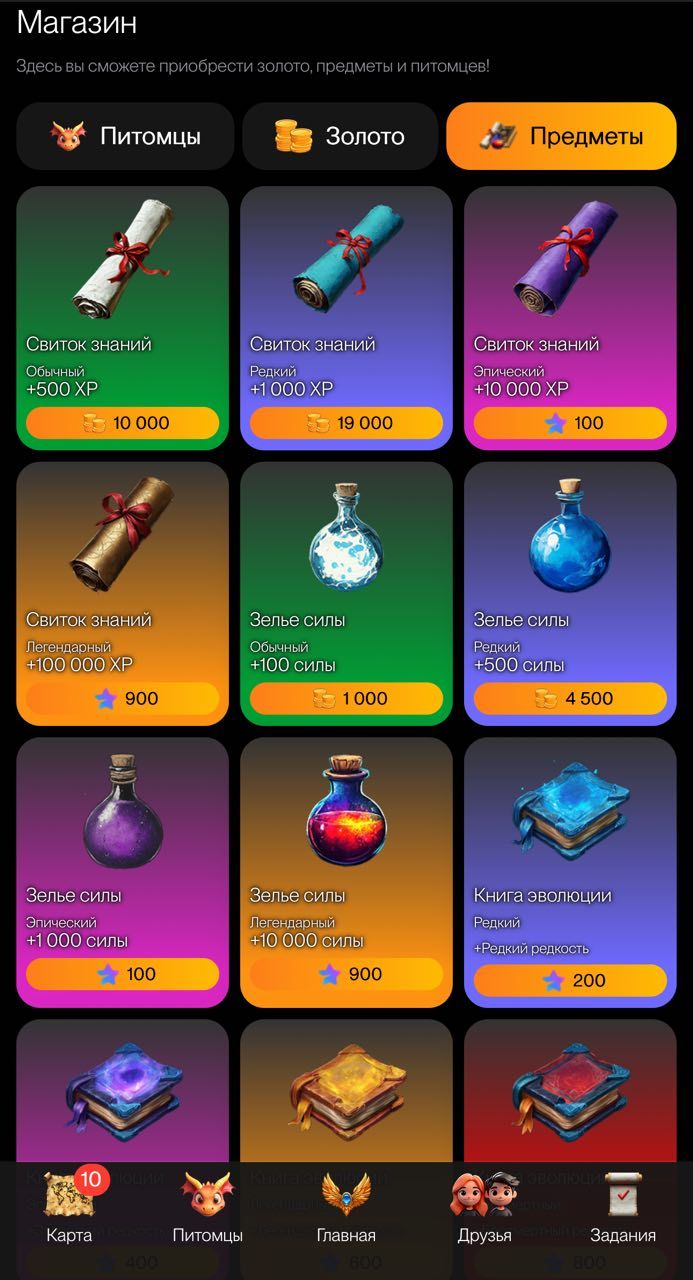Open the Карта tab with 10 notifications
The height and width of the screenshot is (1280, 693).
pos(69,1210)
